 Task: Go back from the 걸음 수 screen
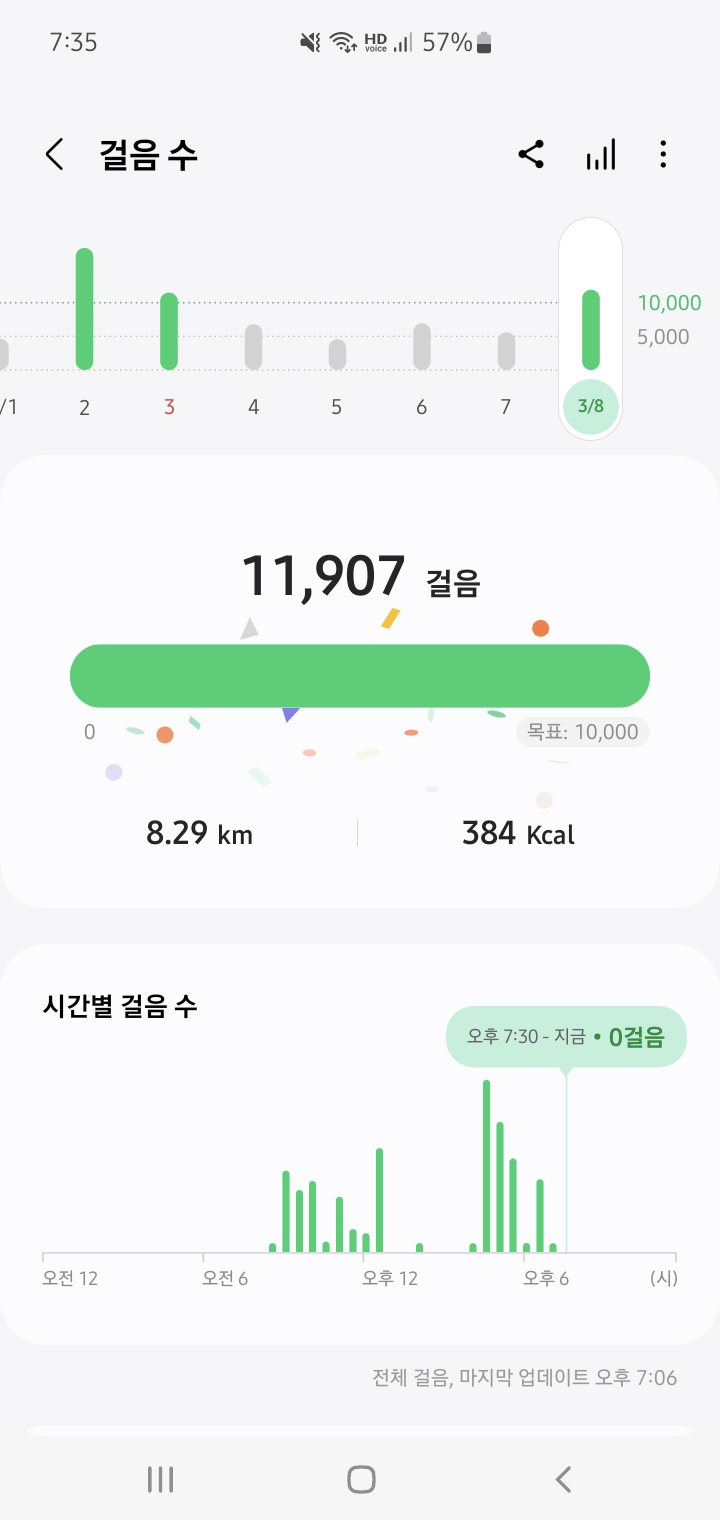click(x=55, y=155)
